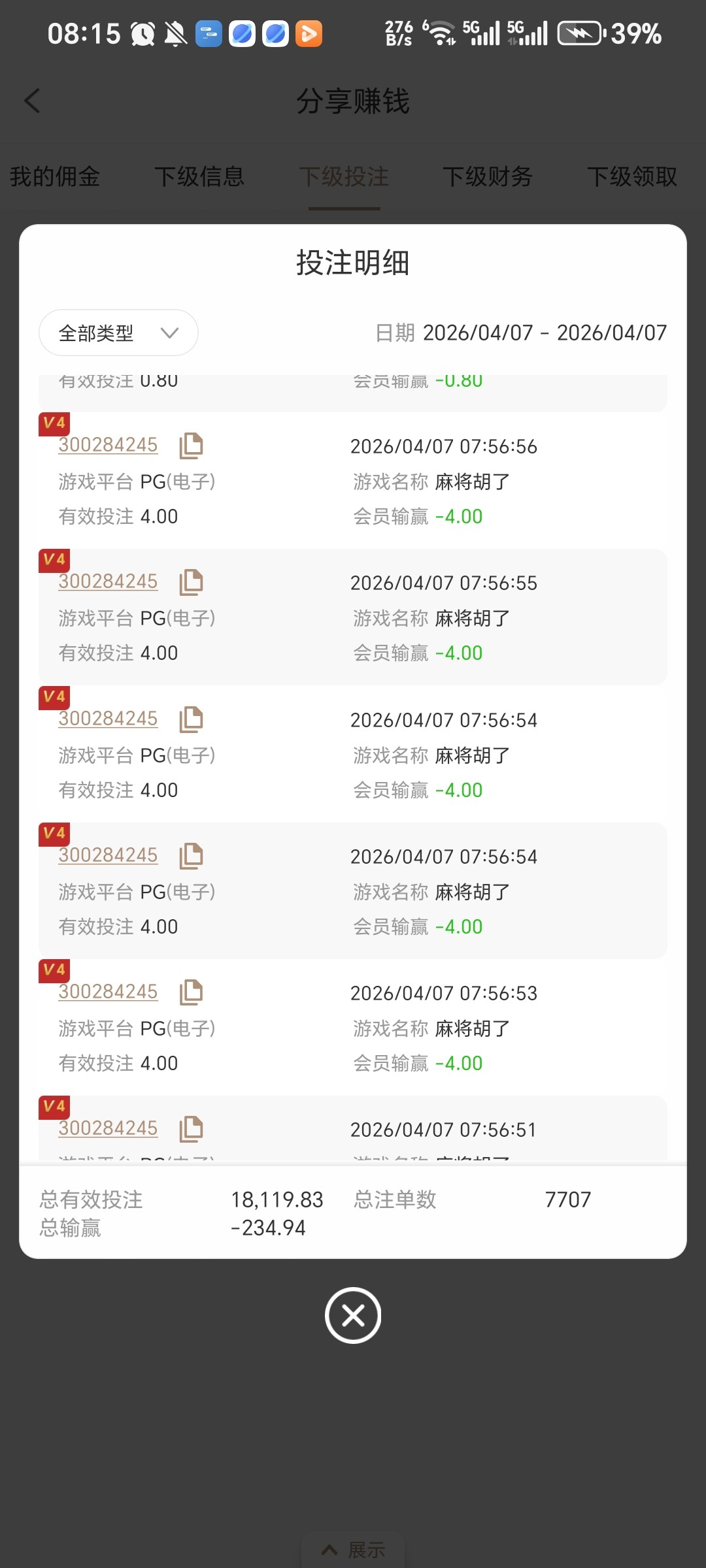
Task: Switch to the 下级财务 tab
Action: point(489,177)
